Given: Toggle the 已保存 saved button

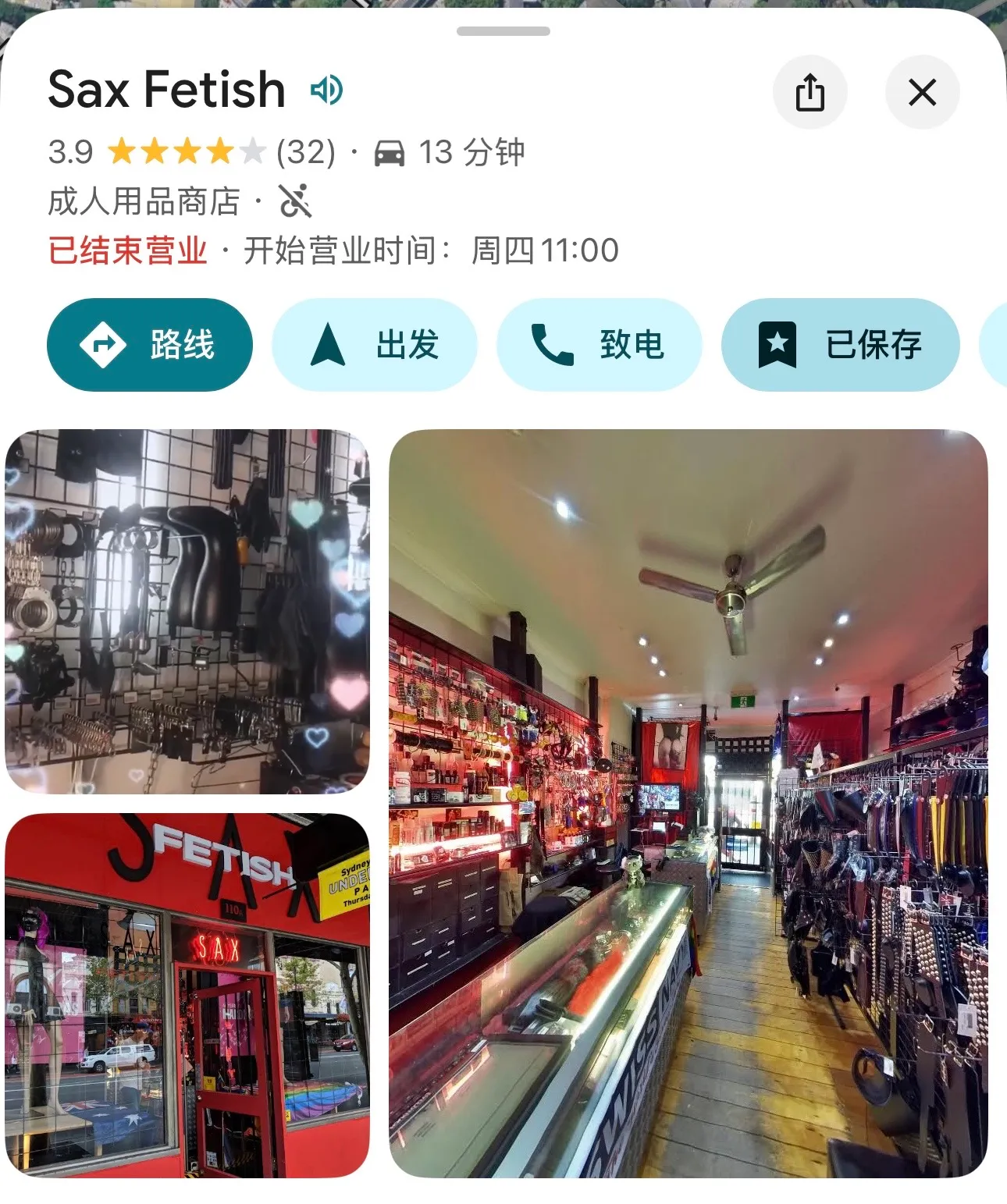Looking at the screenshot, I should click(x=840, y=344).
